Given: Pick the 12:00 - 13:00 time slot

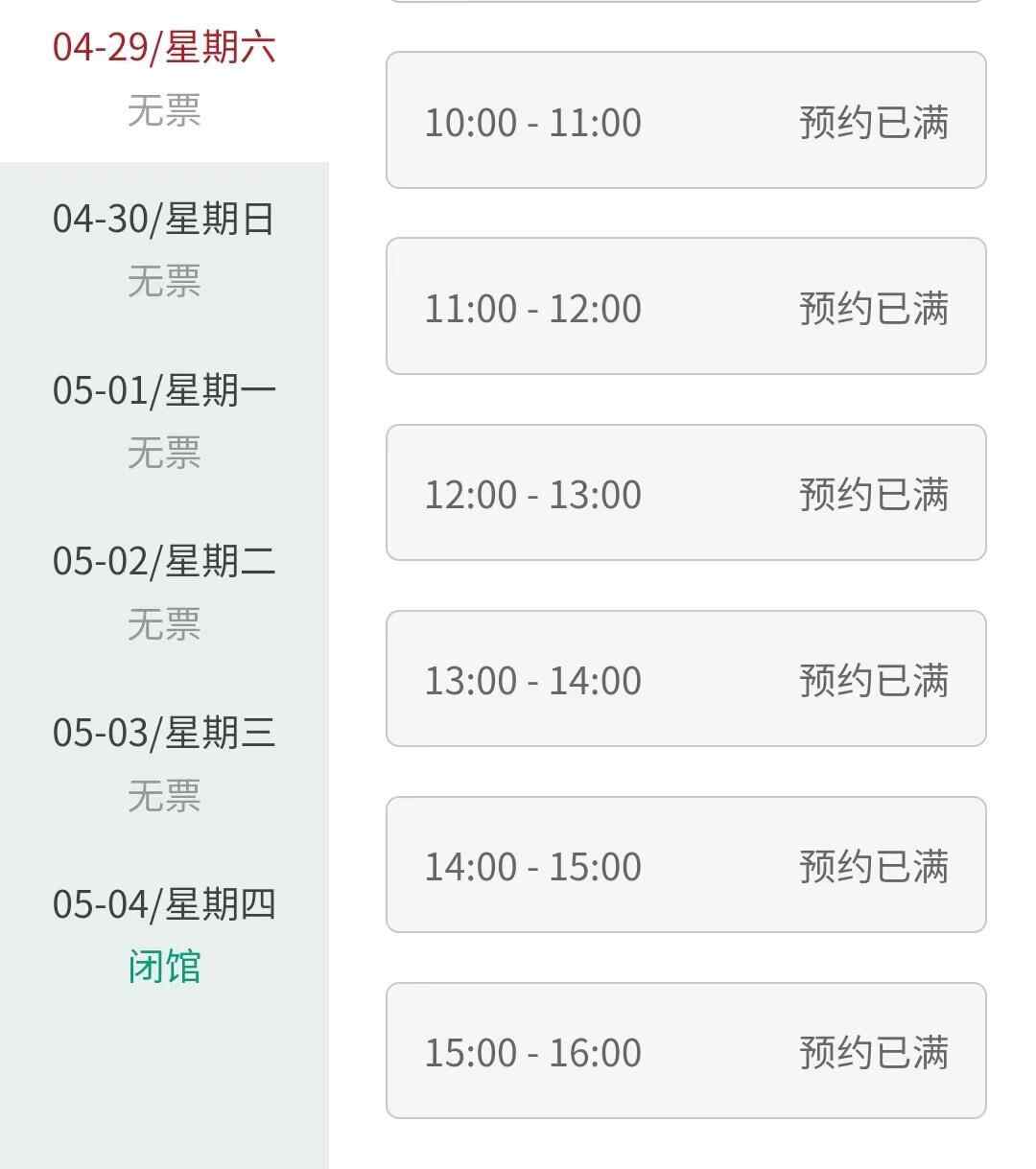Looking at the screenshot, I should pyautogui.click(x=686, y=493).
